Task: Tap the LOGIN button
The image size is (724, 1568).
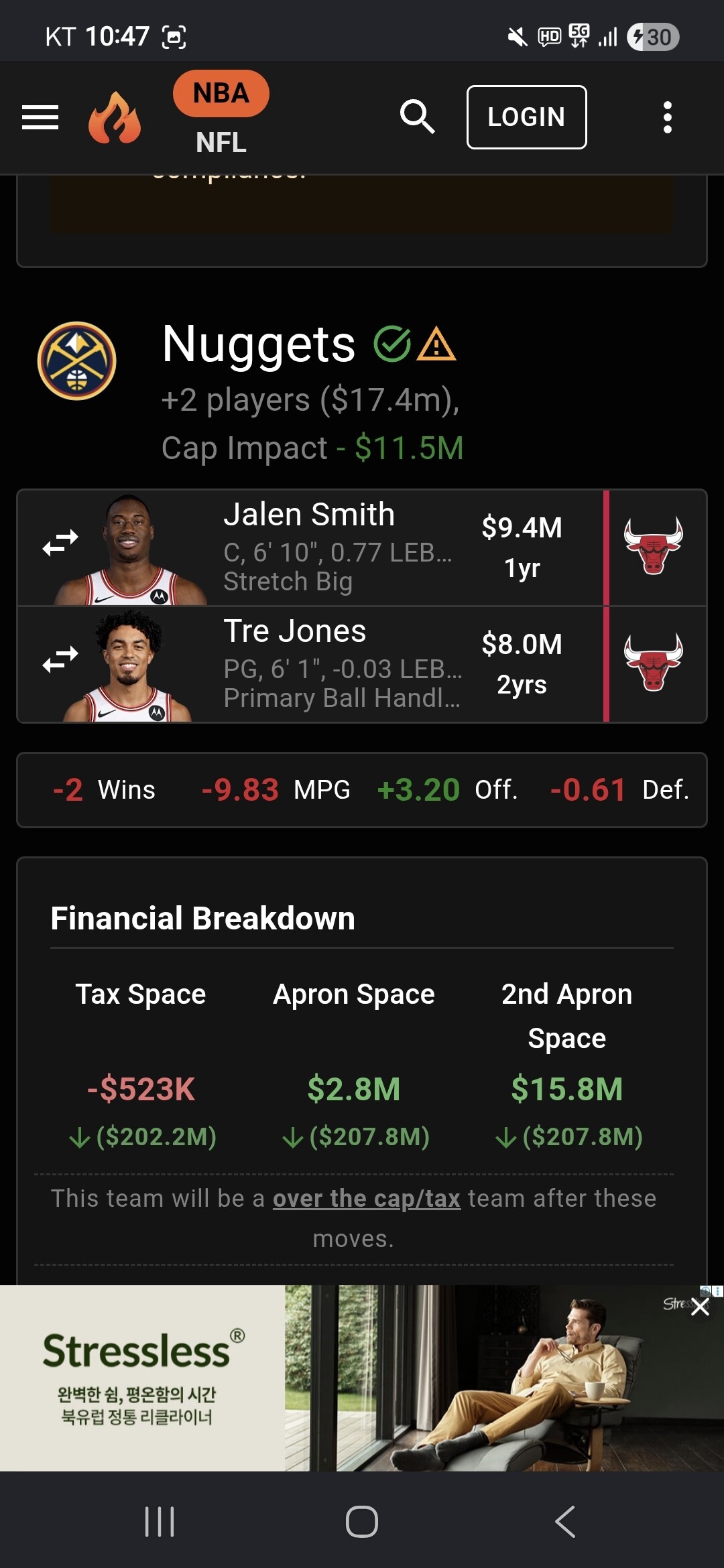Action: click(x=527, y=117)
